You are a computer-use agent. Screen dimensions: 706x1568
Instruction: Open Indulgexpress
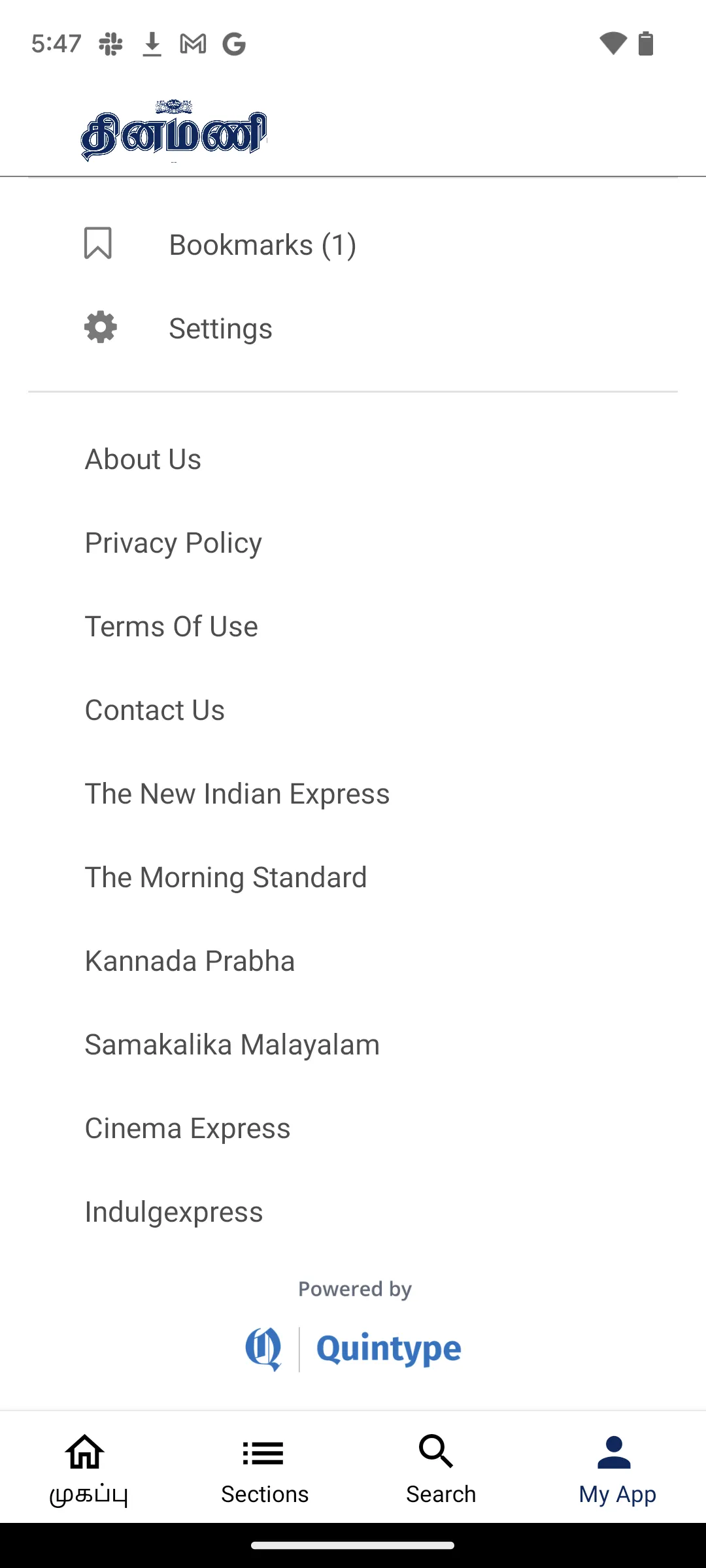coord(353,1212)
